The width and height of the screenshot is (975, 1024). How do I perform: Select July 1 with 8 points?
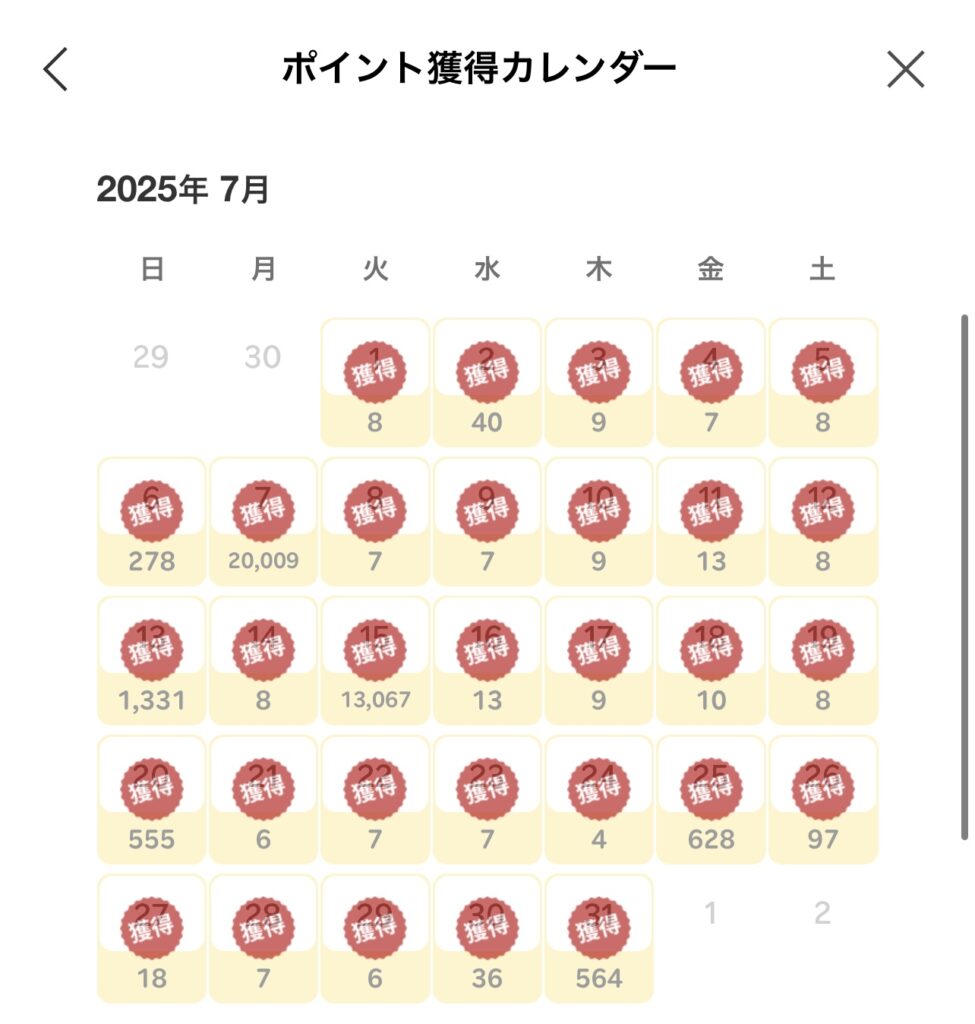tap(375, 382)
